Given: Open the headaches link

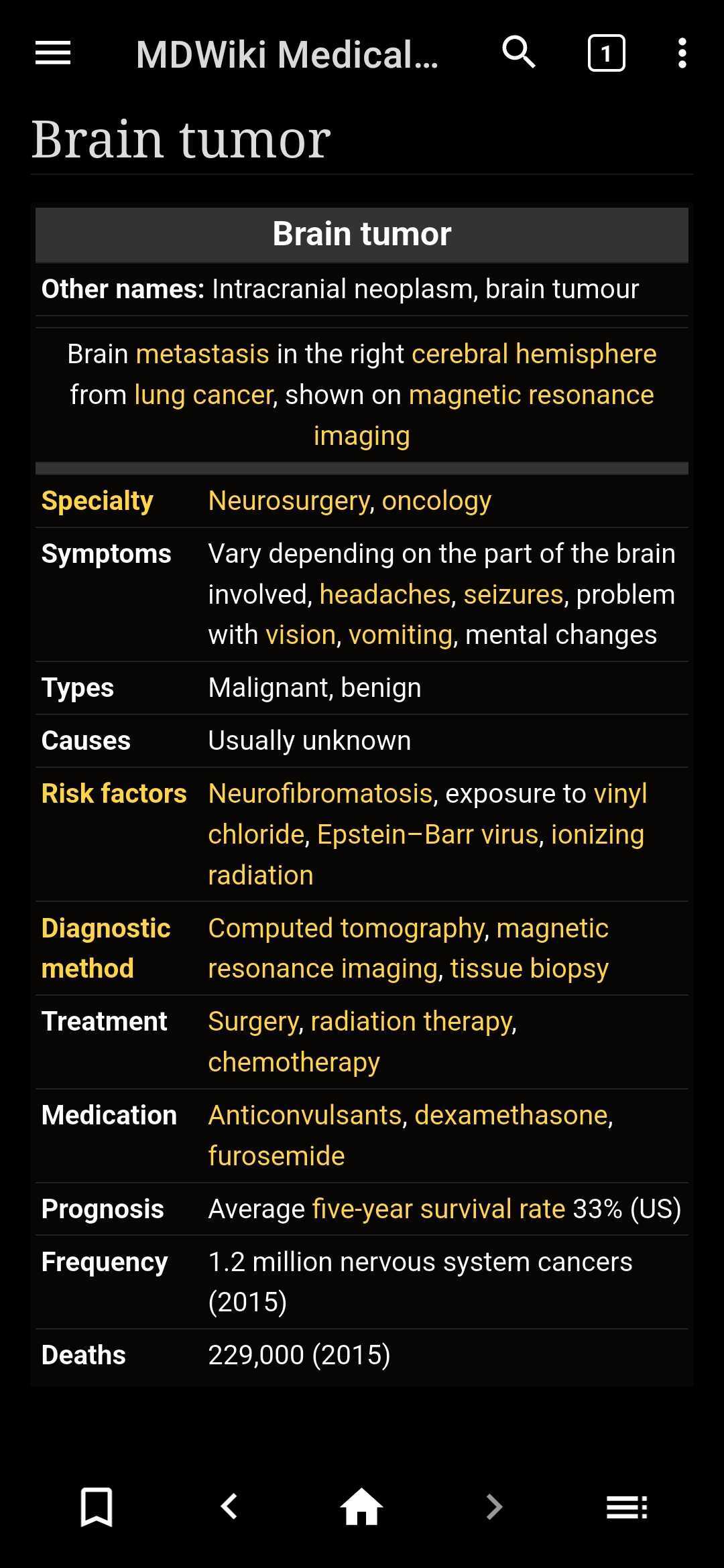Looking at the screenshot, I should pos(385,594).
